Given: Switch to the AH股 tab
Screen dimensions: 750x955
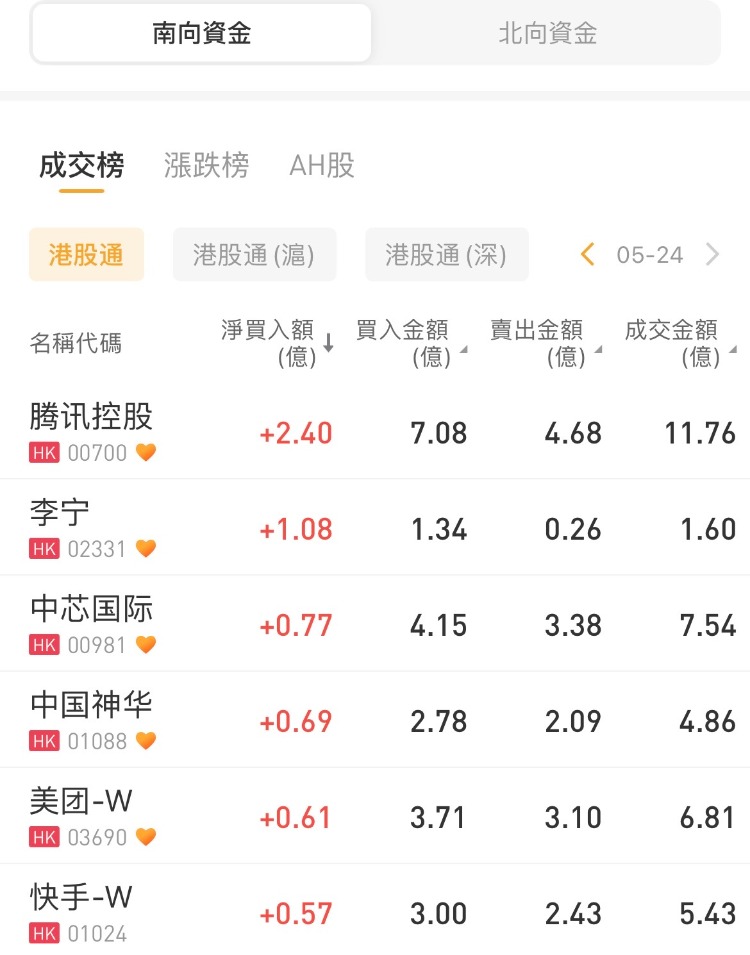Looking at the screenshot, I should 322,165.
